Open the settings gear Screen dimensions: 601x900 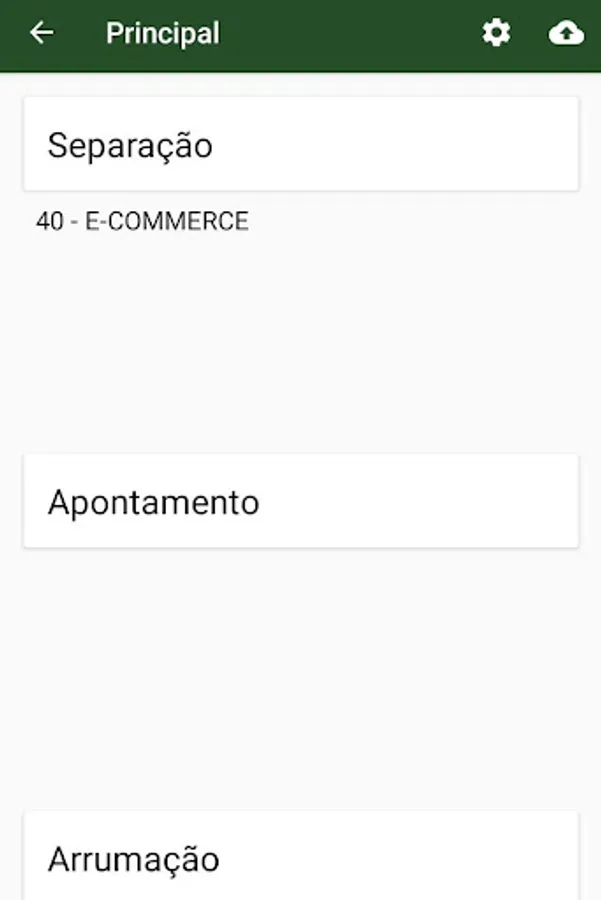[x=496, y=33]
